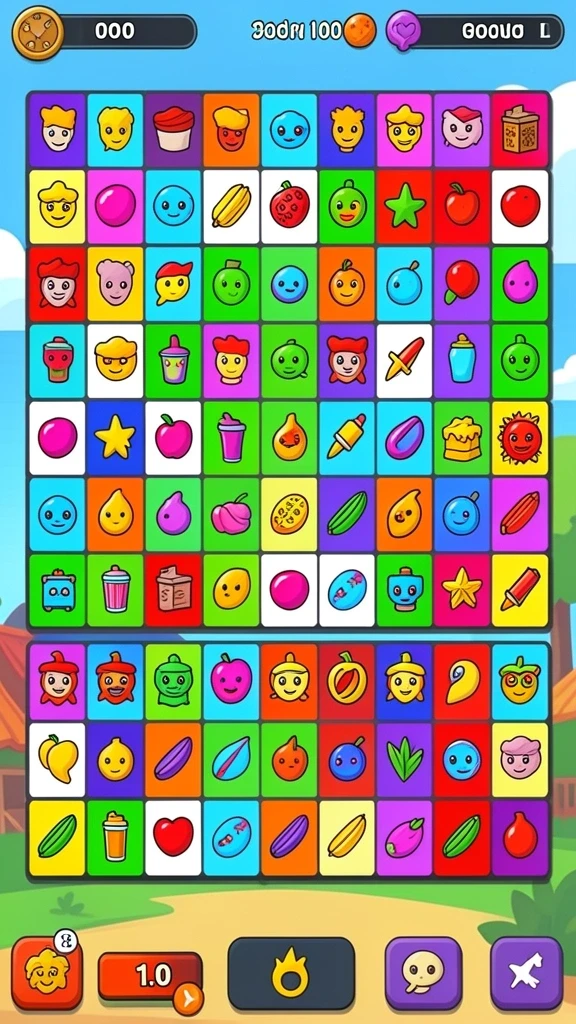Image resolution: width=576 pixels, height=1024 pixels.
Task: Select the blue bottle on purple tile
Action: coord(462,360)
